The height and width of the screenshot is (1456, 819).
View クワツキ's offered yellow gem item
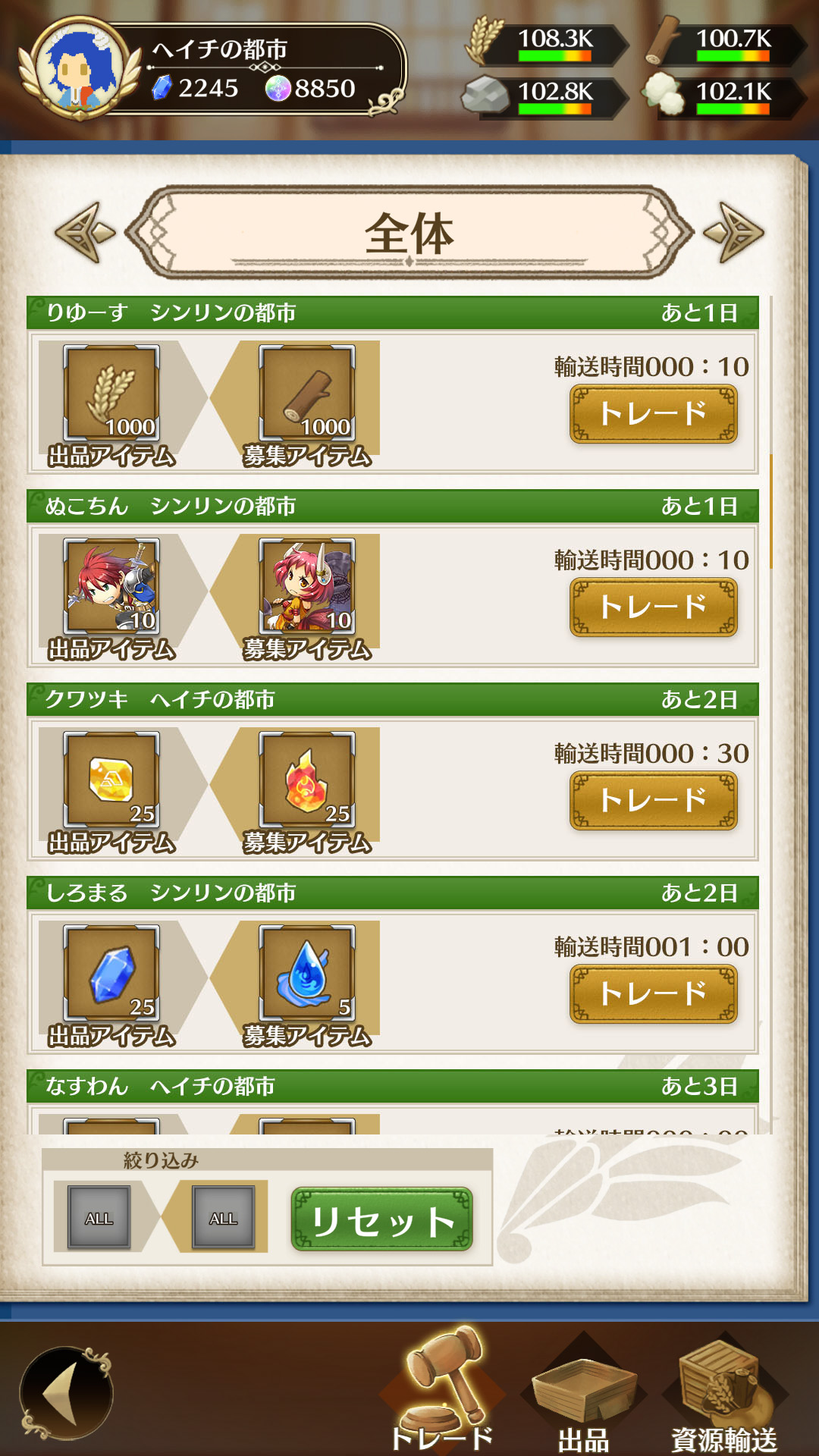click(111, 780)
